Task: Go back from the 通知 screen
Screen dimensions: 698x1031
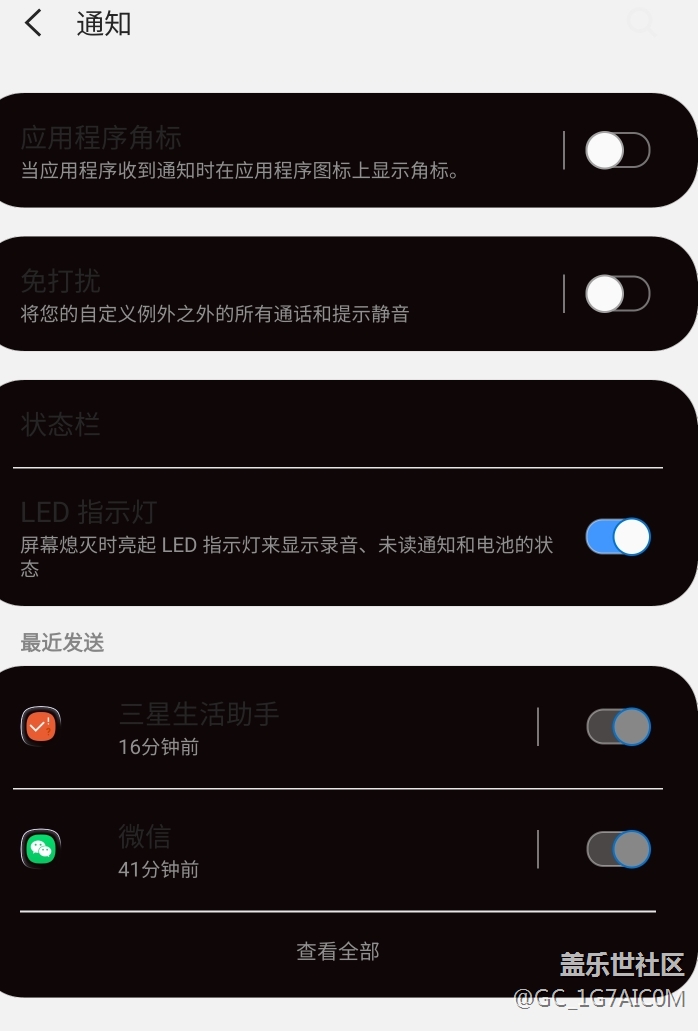Action: point(34,24)
